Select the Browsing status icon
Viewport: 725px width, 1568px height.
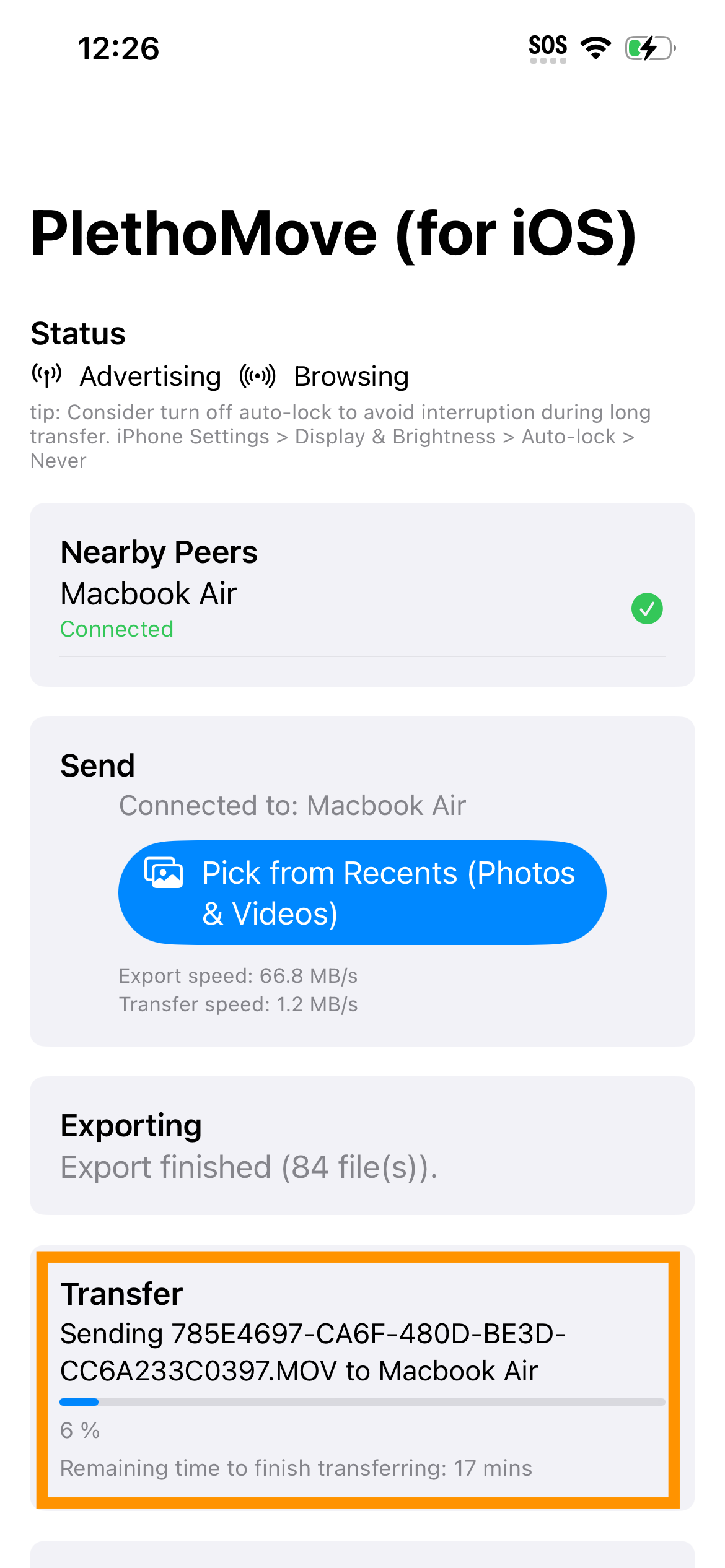click(257, 375)
